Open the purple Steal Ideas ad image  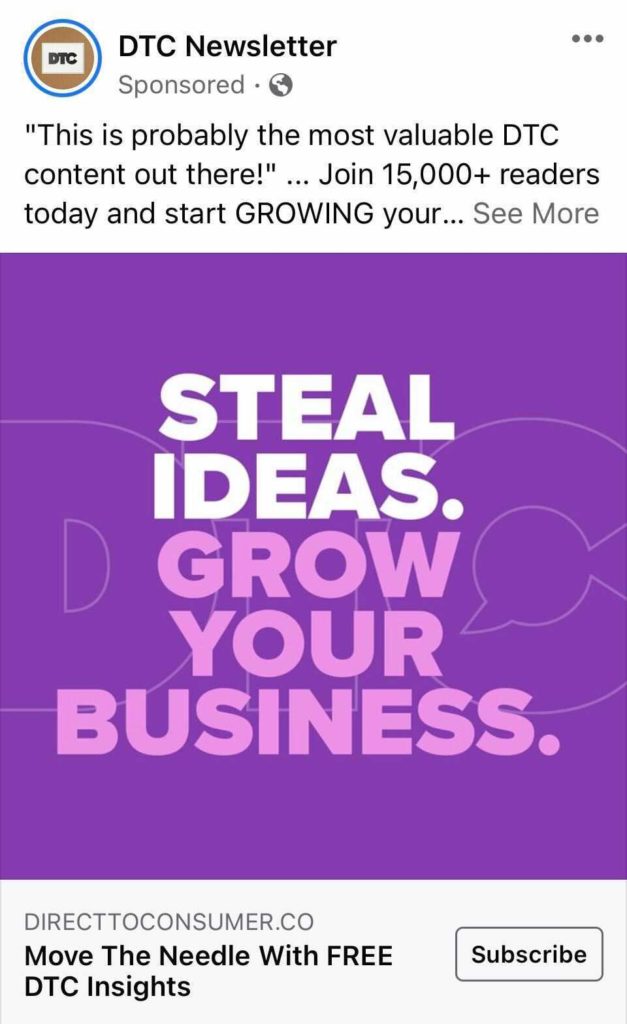pyautogui.click(x=313, y=565)
